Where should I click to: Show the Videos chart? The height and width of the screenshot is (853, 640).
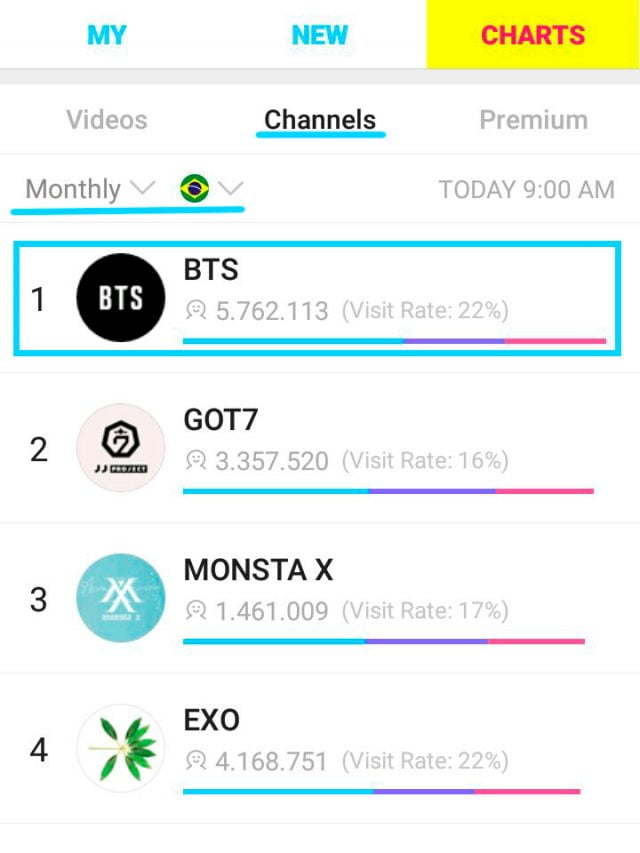(x=107, y=120)
